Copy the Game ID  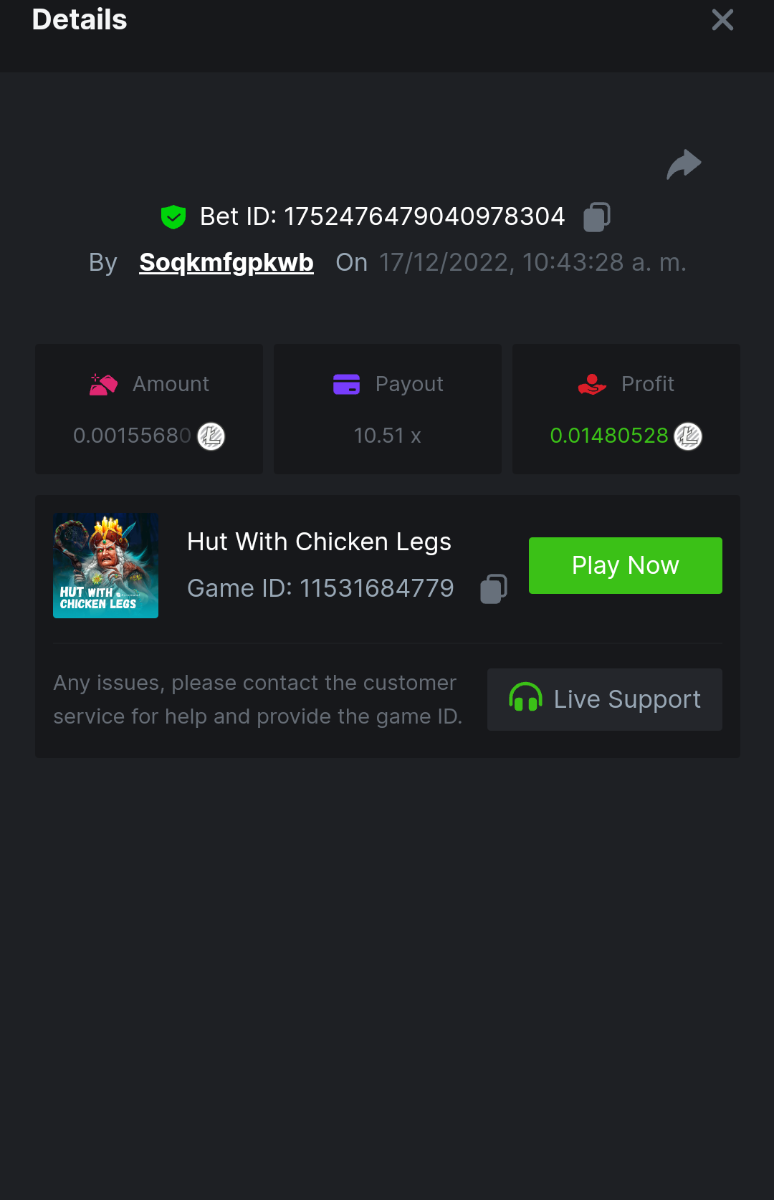(493, 589)
